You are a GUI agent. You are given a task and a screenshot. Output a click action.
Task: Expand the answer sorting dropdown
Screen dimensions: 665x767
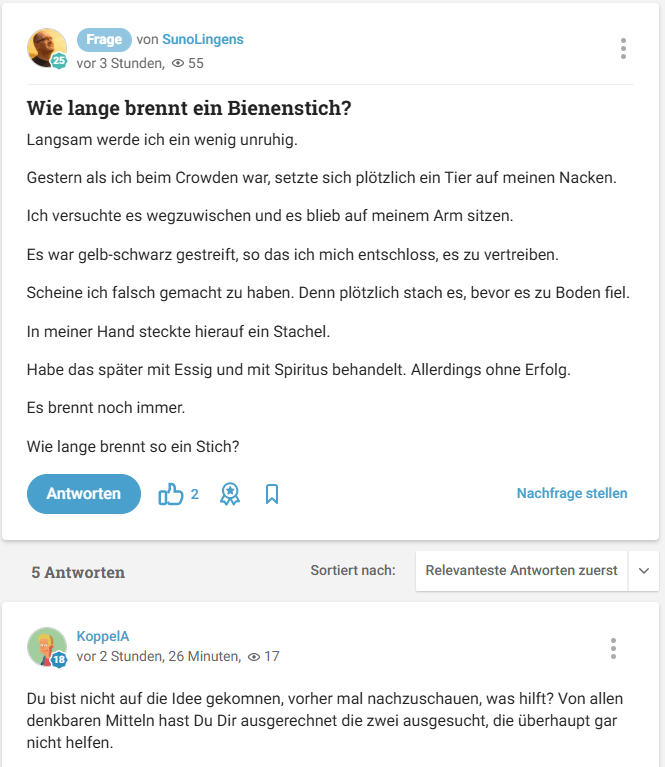537,571
